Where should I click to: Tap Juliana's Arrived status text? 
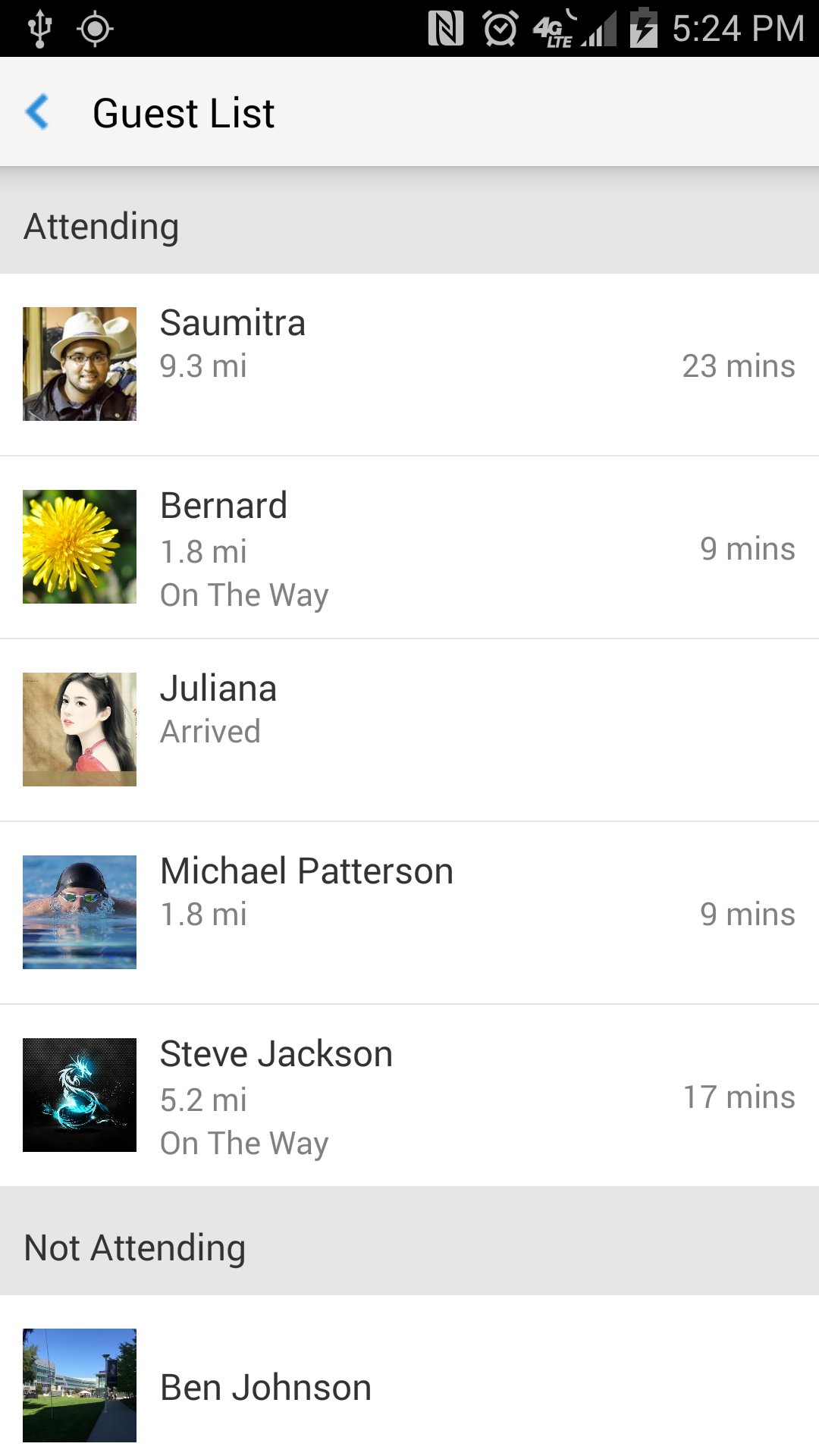(x=211, y=730)
